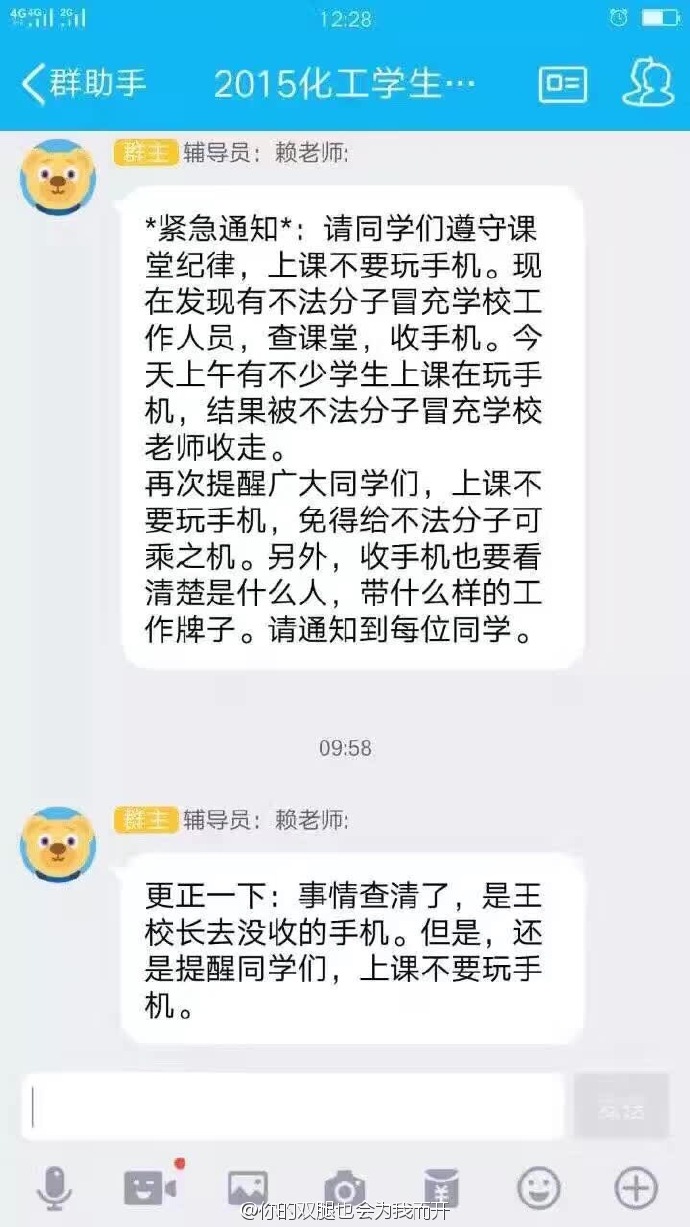
Task: Open the camera to take photo
Action: 344,1188
